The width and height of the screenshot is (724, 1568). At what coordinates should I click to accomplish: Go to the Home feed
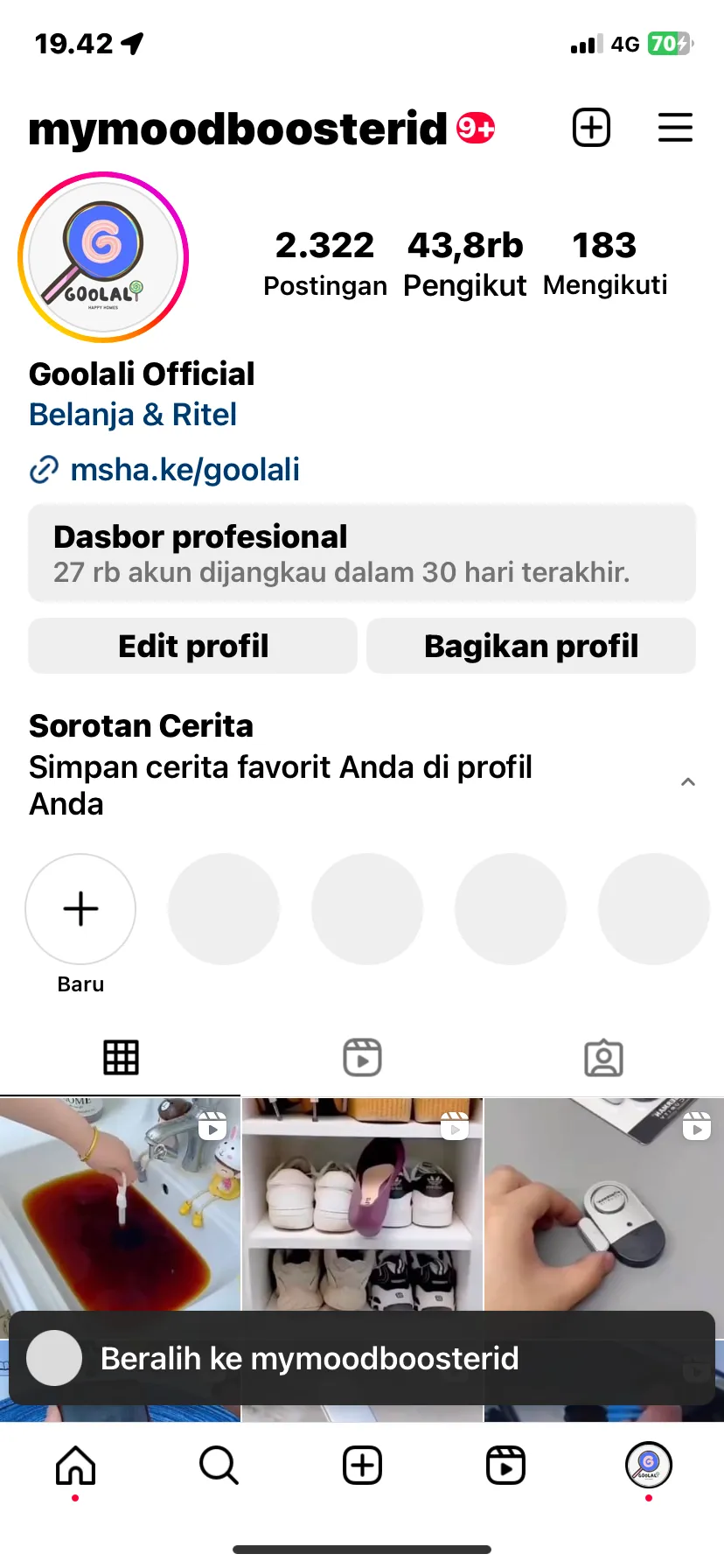(x=76, y=1466)
